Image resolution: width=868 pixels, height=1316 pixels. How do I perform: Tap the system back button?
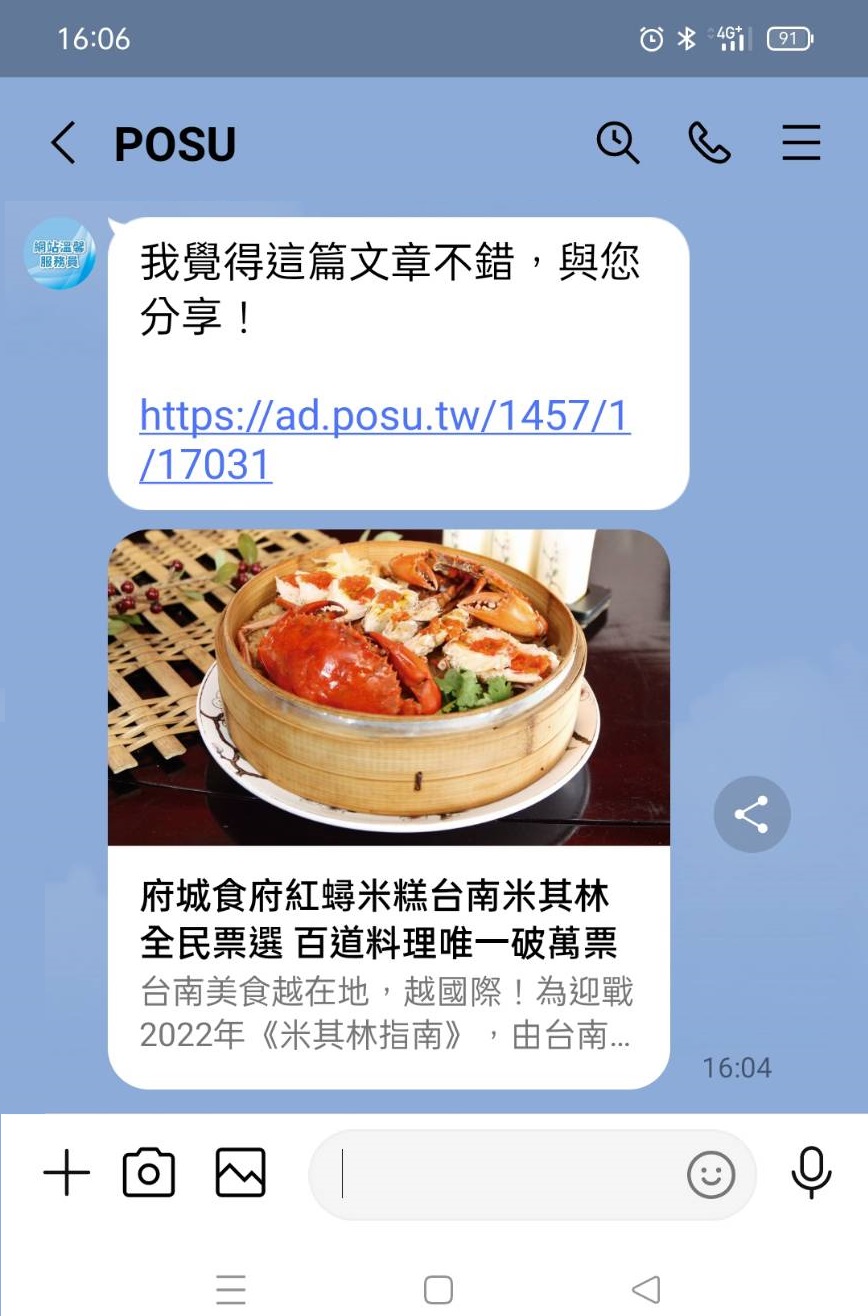[x=647, y=1289]
